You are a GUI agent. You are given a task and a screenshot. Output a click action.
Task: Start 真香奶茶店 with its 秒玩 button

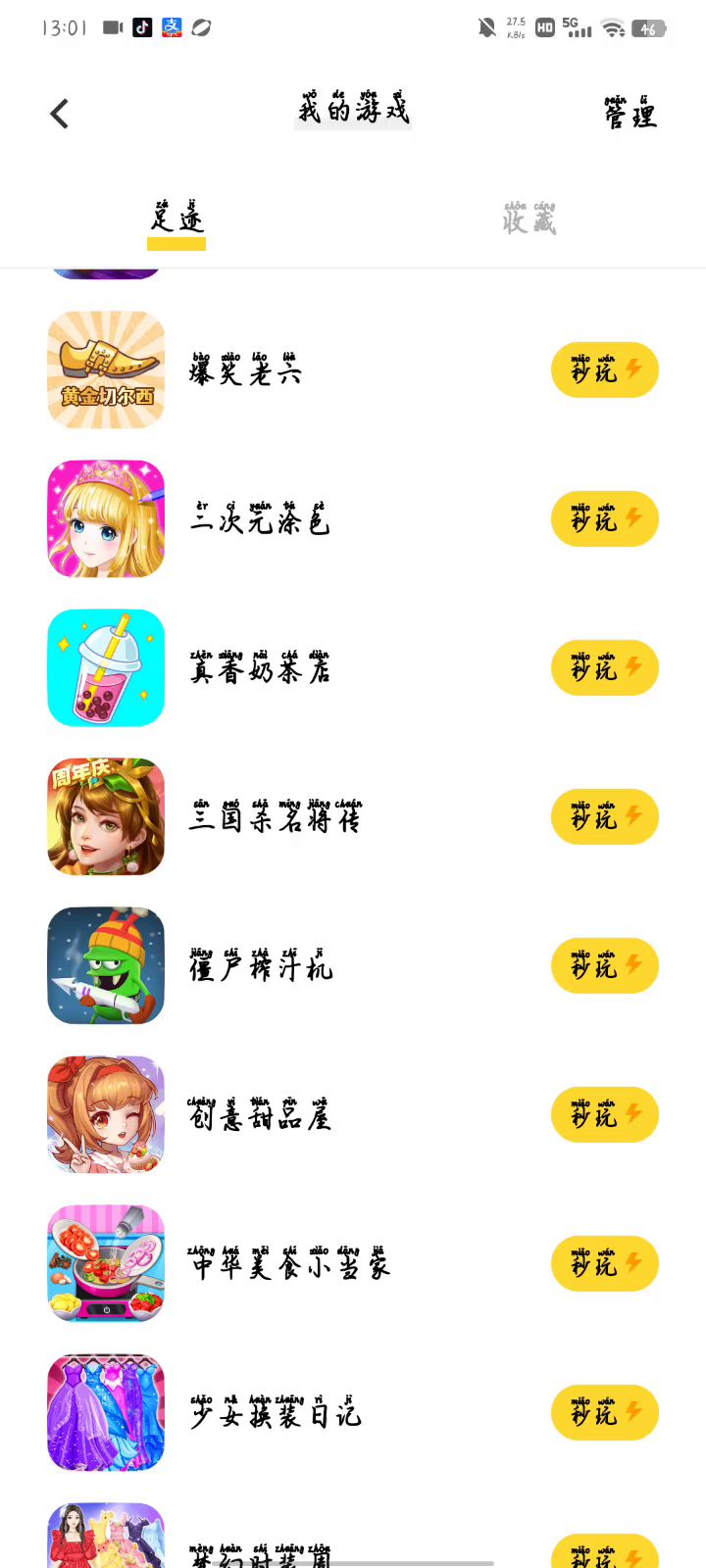tap(604, 668)
